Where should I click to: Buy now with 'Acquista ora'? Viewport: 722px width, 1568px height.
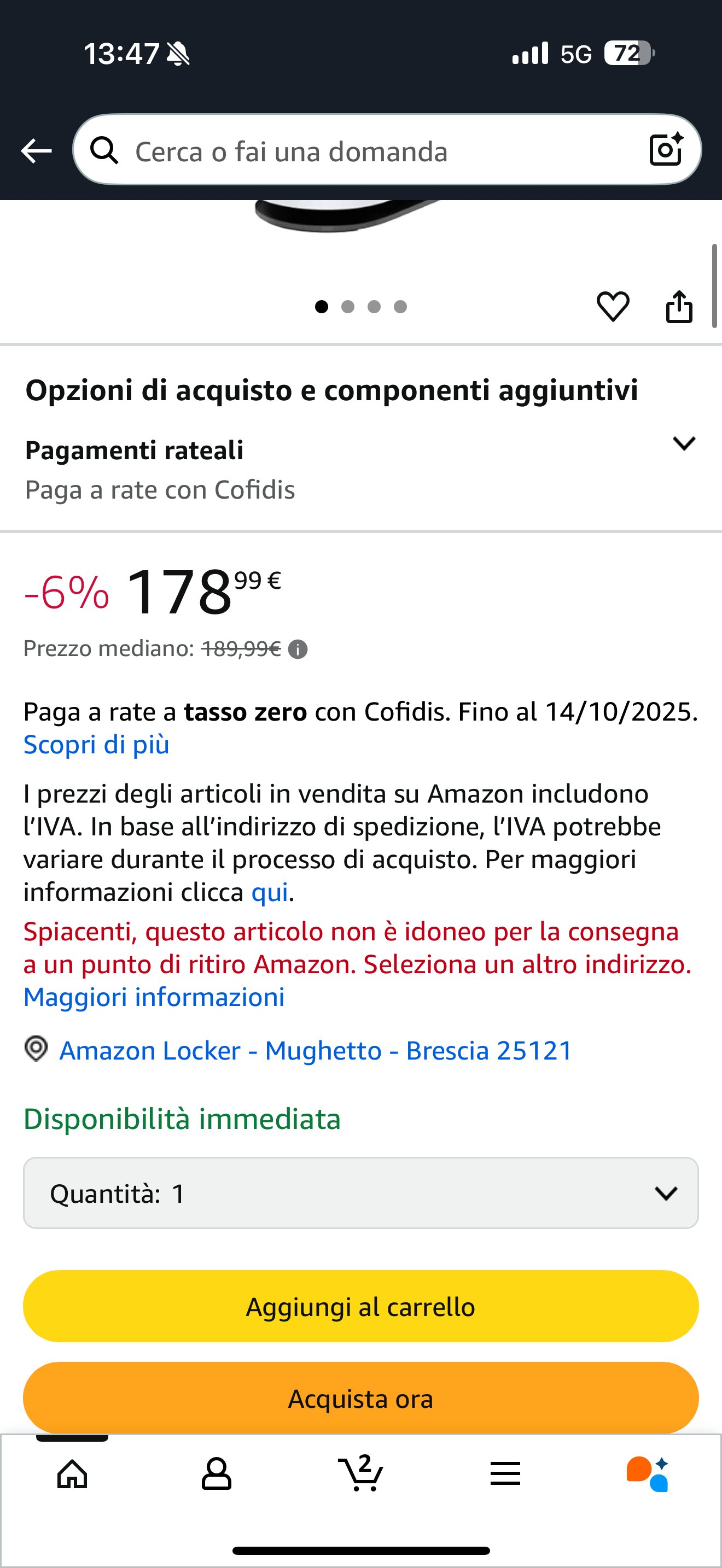tap(360, 1398)
